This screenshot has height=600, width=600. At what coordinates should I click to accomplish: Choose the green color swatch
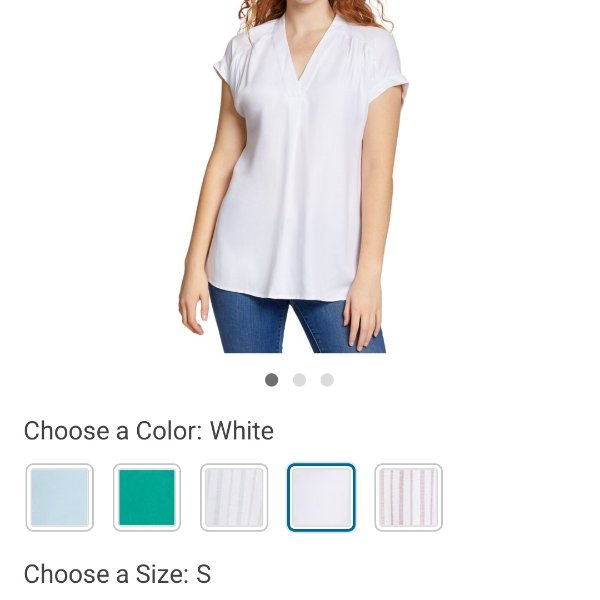click(x=147, y=497)
